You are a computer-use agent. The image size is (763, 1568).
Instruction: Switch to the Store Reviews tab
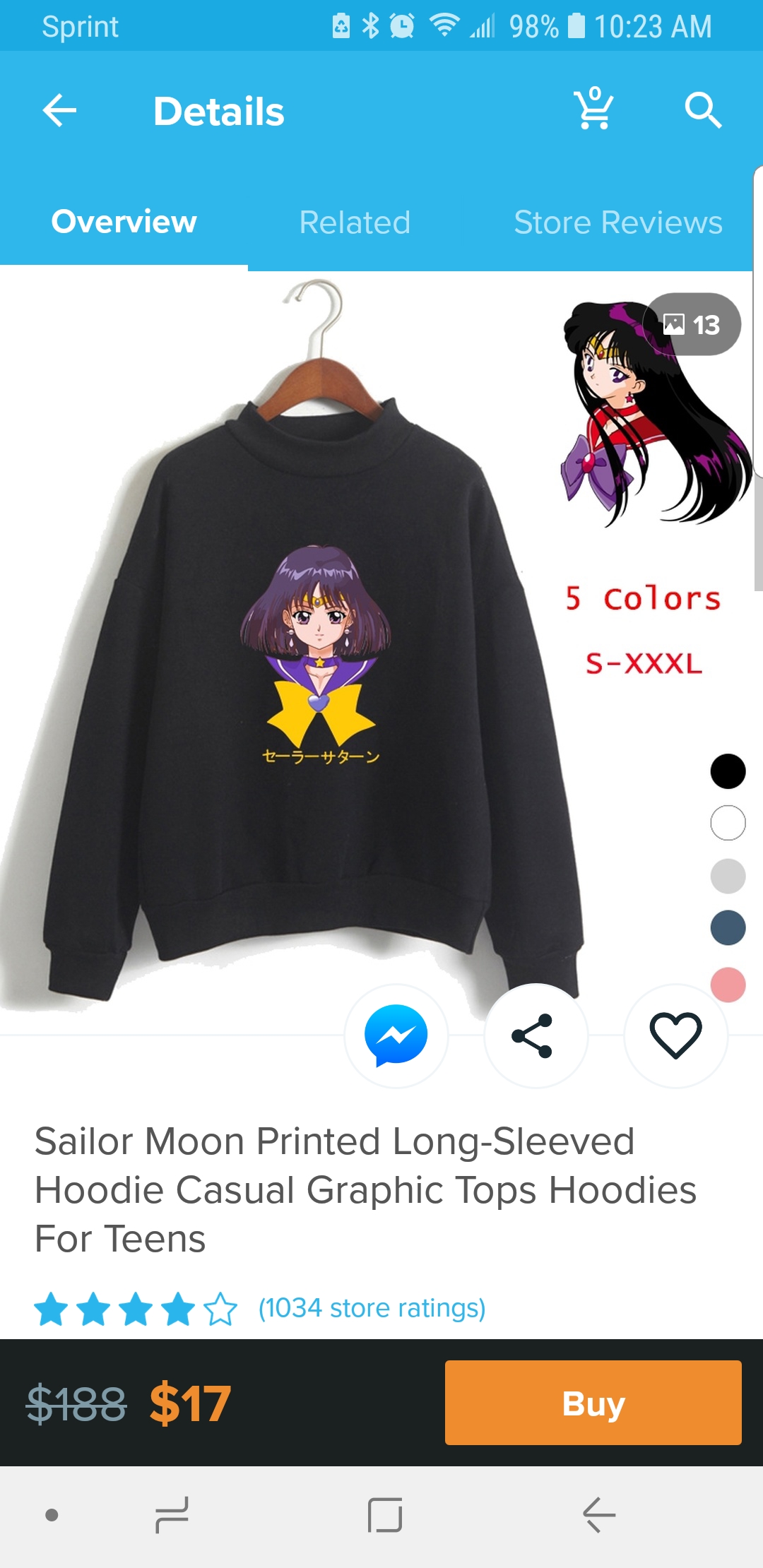(618, 222)
